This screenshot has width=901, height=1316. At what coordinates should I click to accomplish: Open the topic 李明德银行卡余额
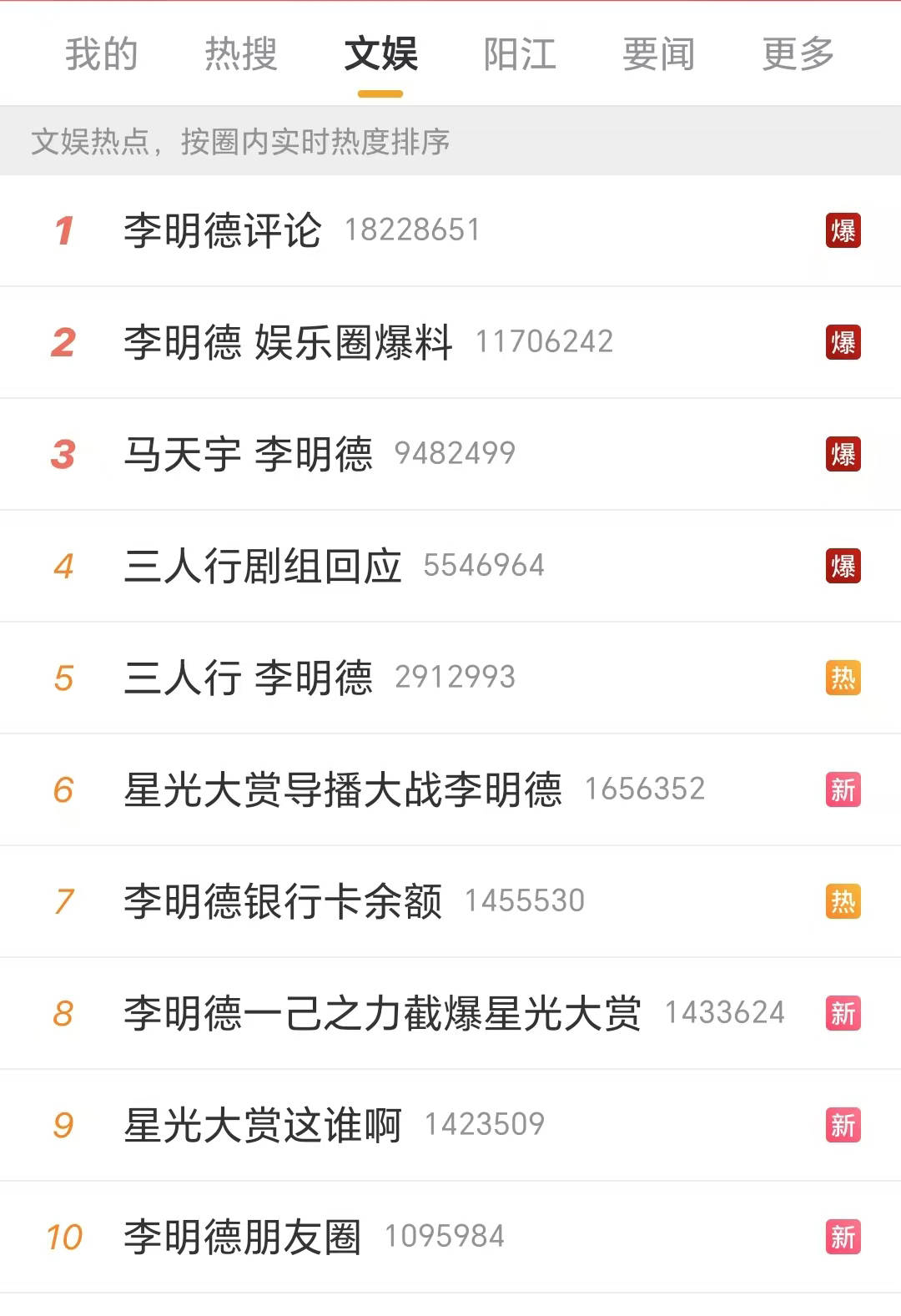pos(282,901)
